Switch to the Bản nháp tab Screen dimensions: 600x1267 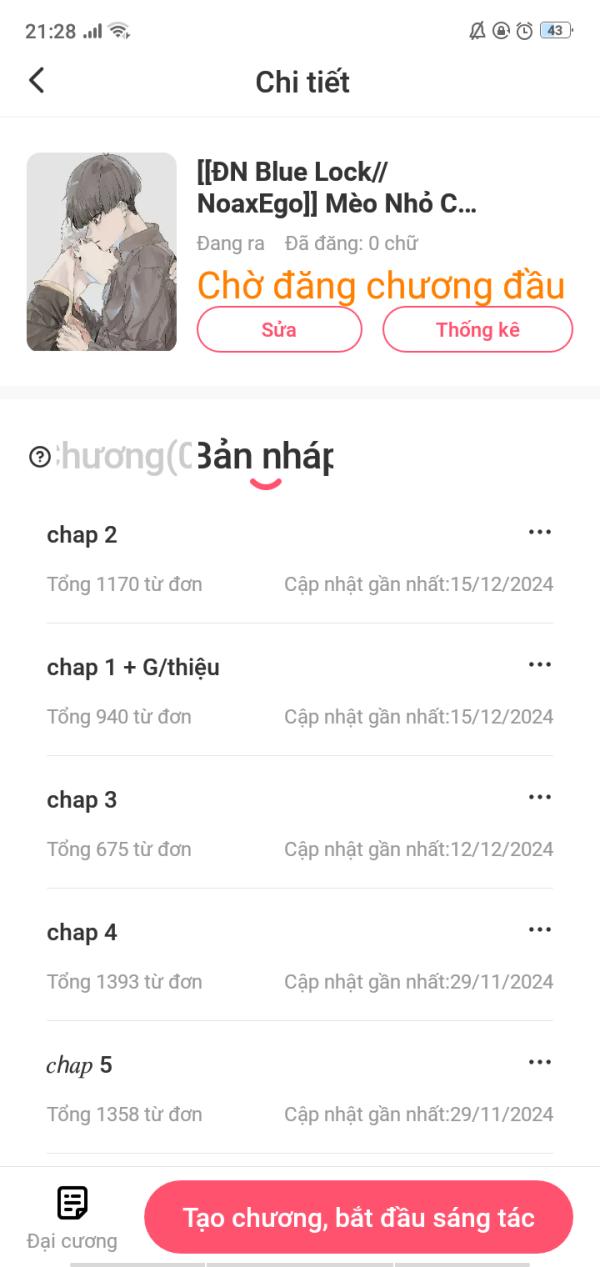pos(265,458)
